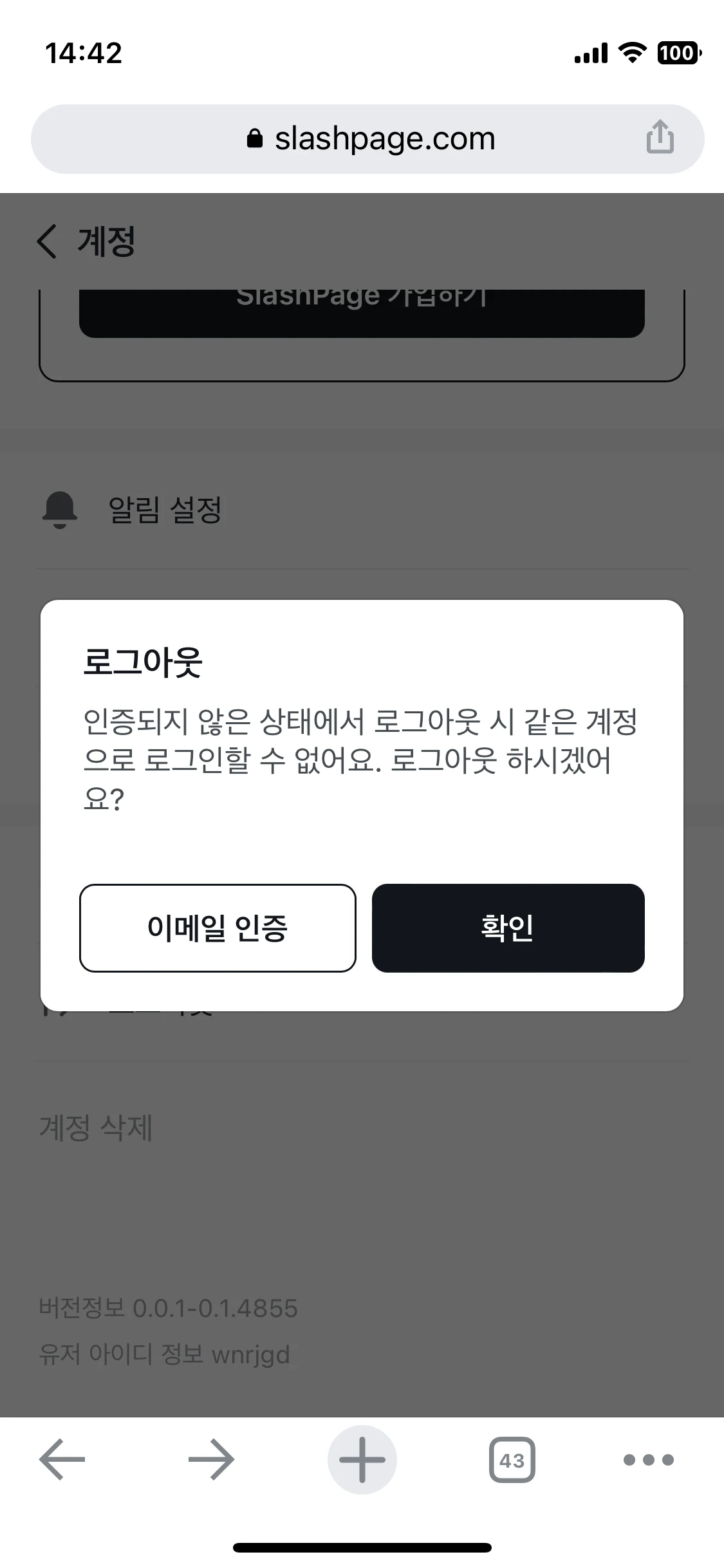
Task: Go back in the browser toolbar
Action: [x=62, y=1459]
